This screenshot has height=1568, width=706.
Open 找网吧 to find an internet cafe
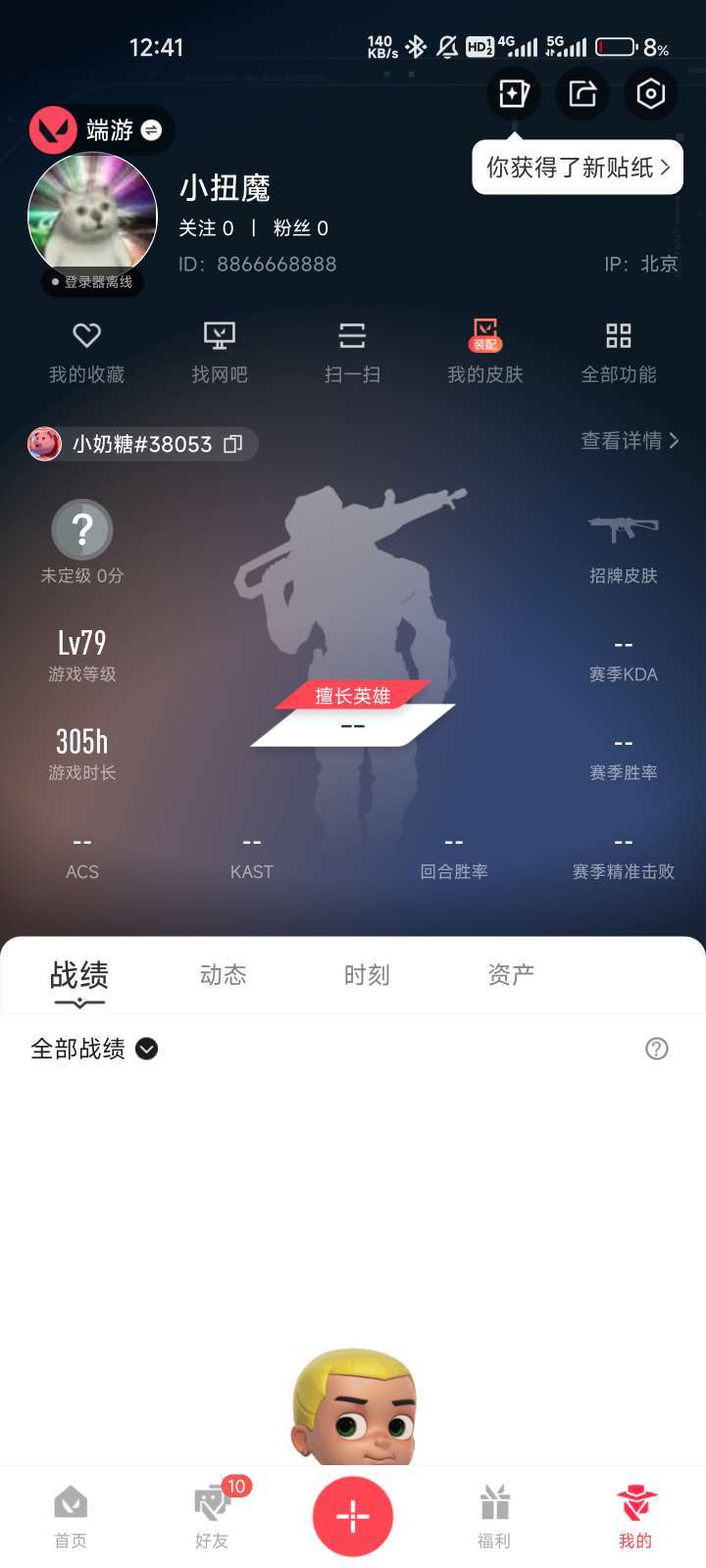point(220,352)
